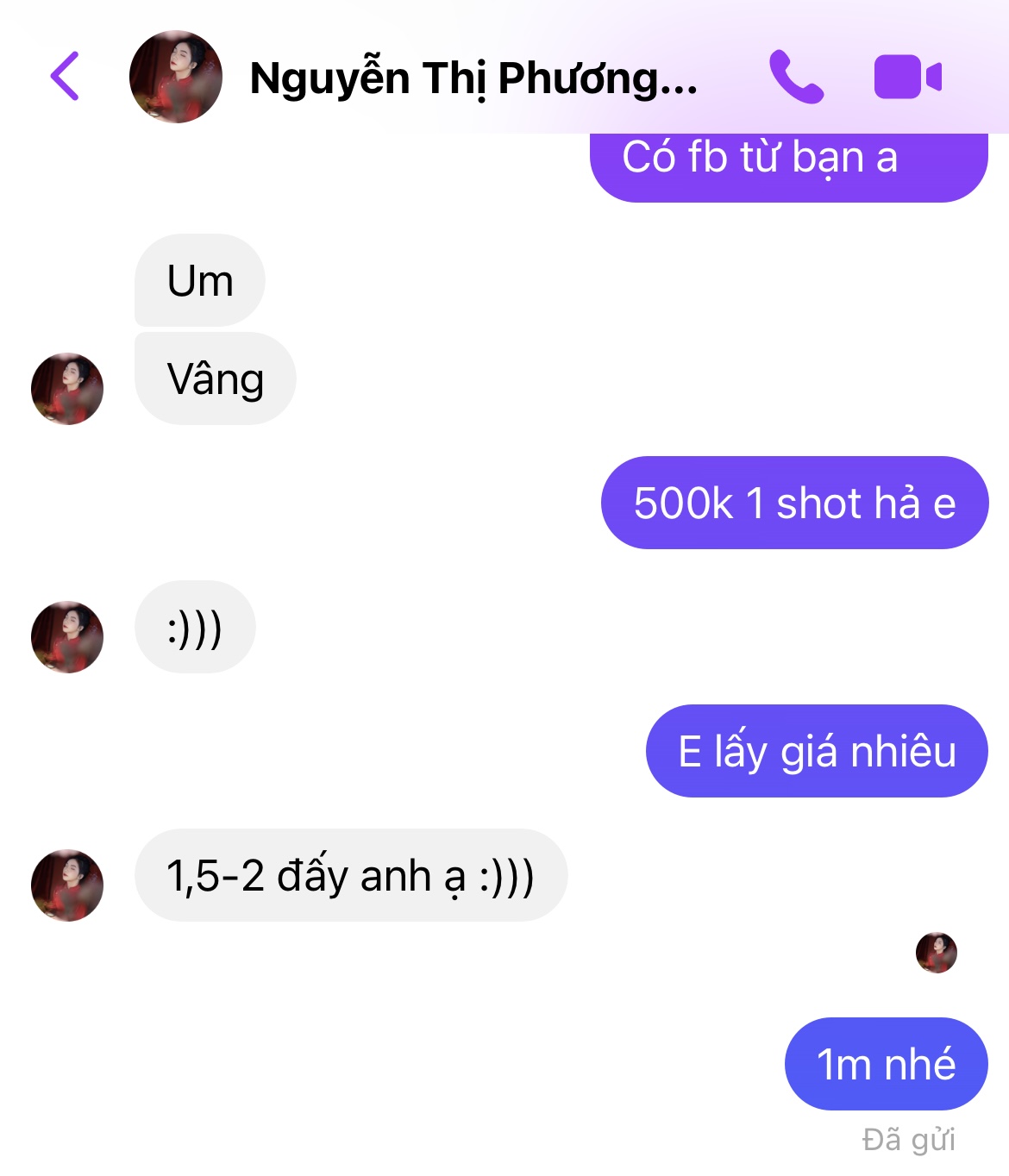1009x1176 pixels.
Task: Open sender avatar beside the "Vâng" message
Action: point(67,388)
